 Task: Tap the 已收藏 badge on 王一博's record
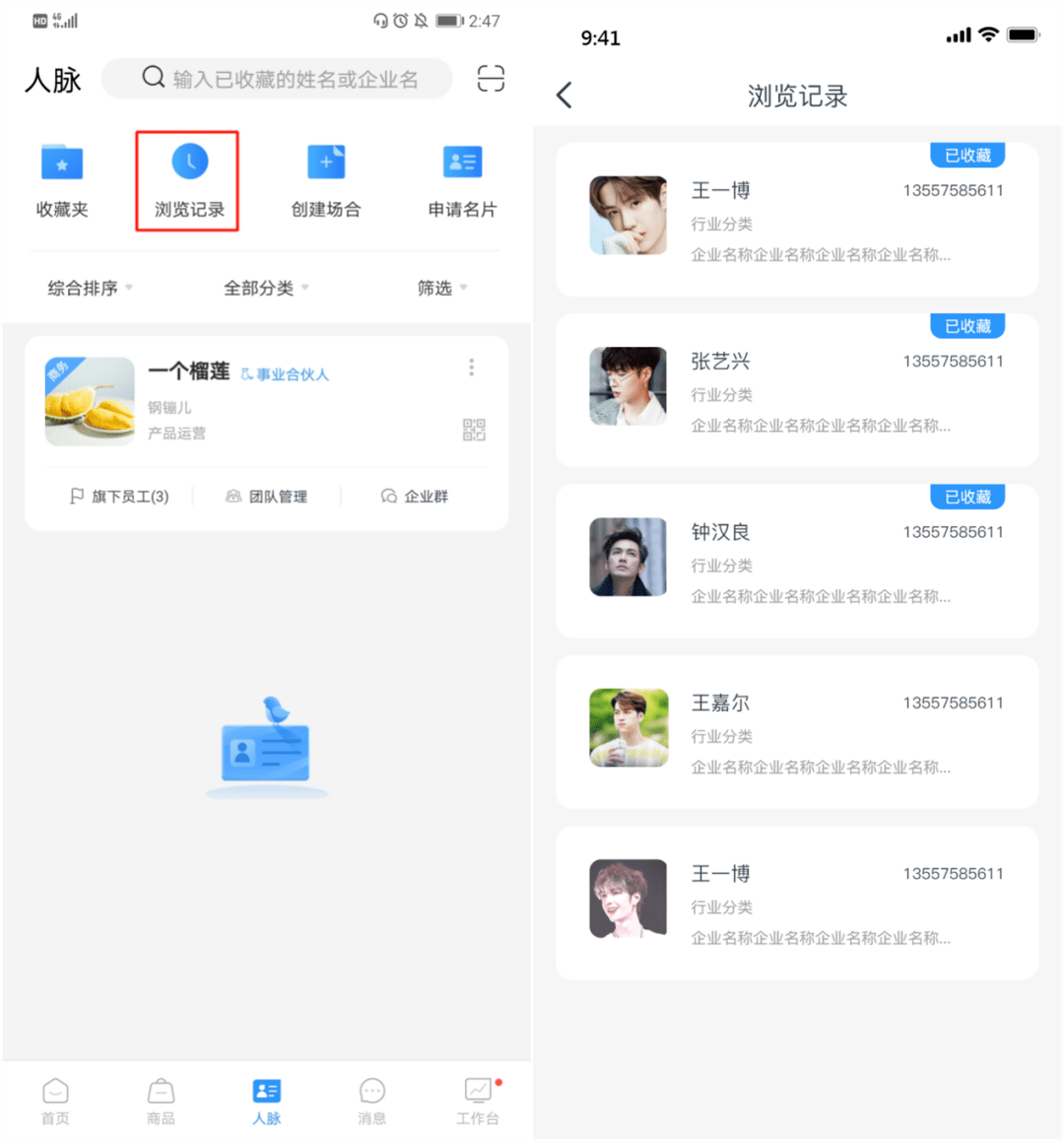[966, 155]
